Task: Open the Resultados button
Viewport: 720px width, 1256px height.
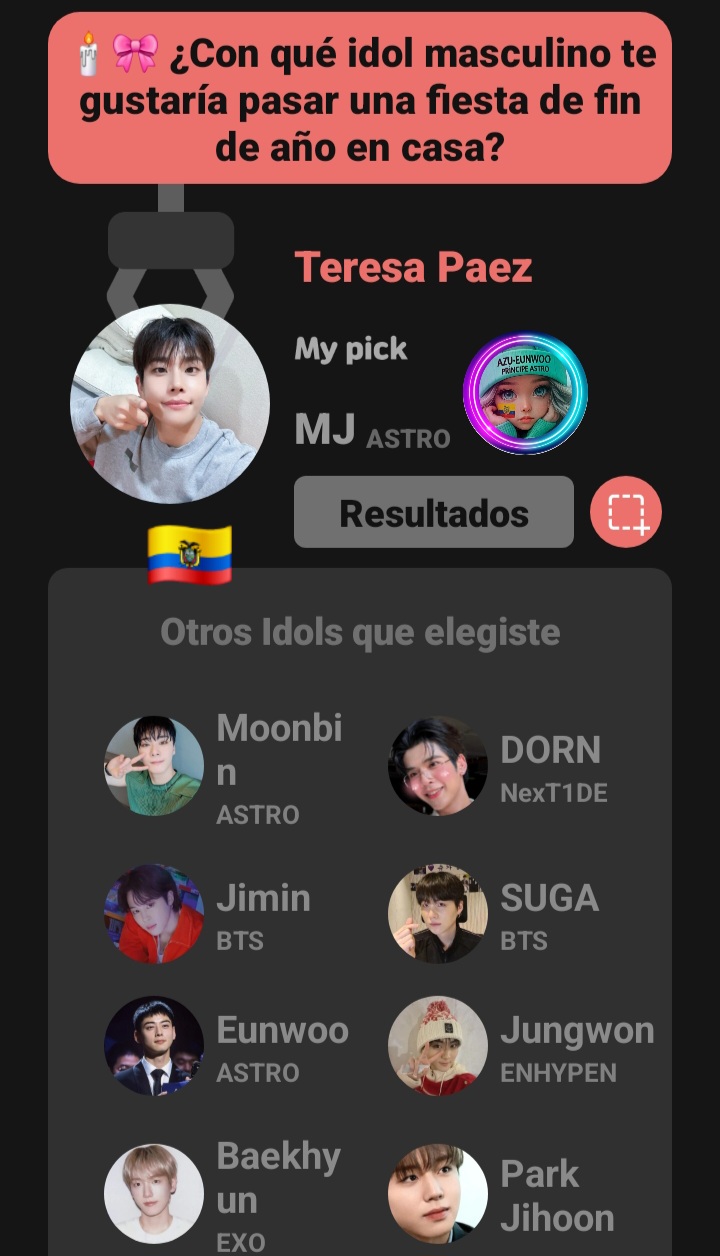Action: pyautogui.click(x=433, y=512)
